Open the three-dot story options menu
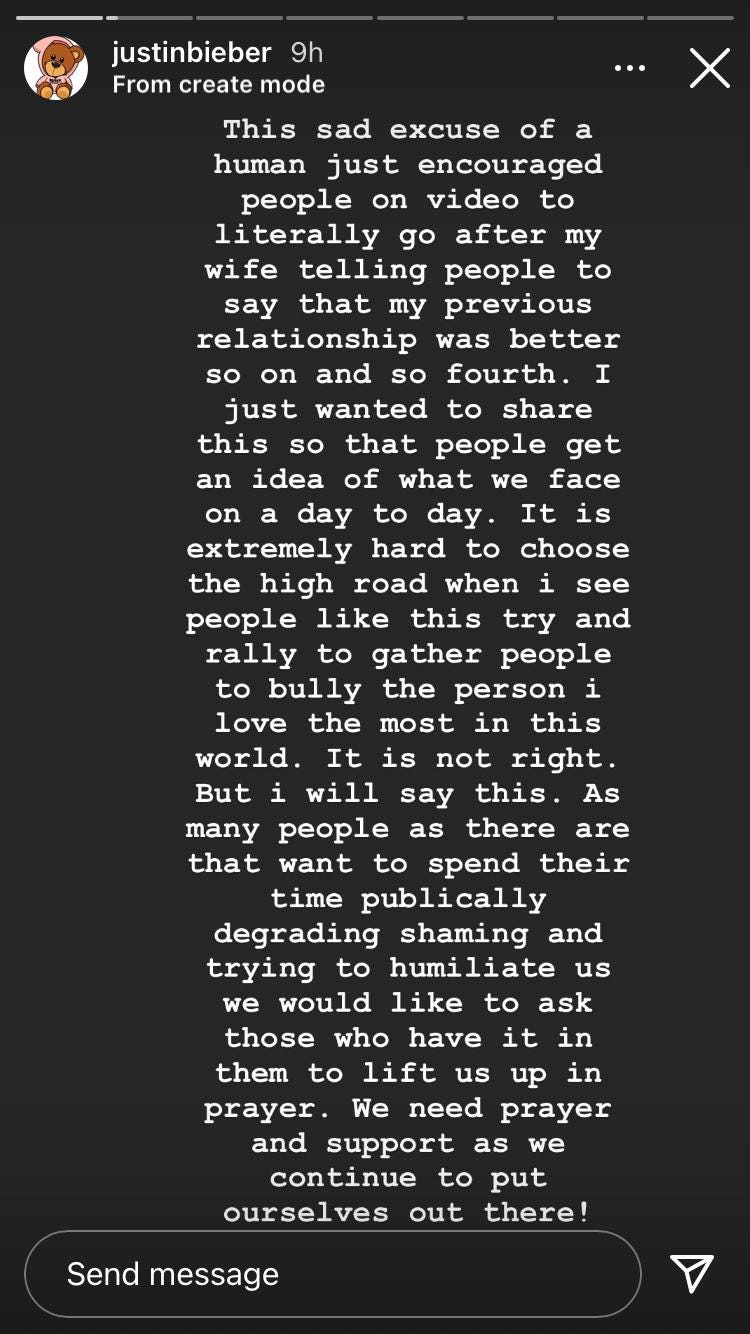750x1334 pixels. [x=629, y=69]
